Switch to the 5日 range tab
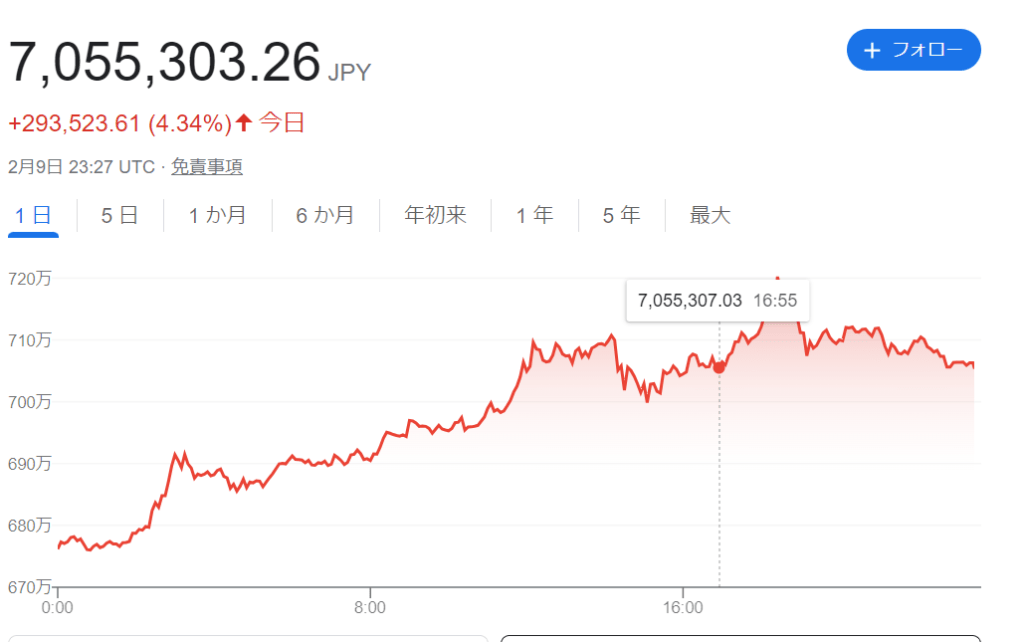Viewport: 1024px width, 642px height. 120,215
